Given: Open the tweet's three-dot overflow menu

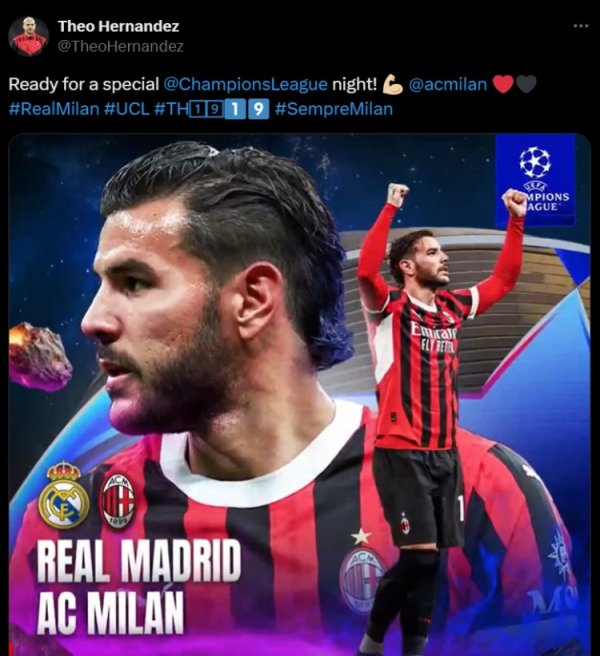Looking at the screenshot, I should [x=580, y=26].
